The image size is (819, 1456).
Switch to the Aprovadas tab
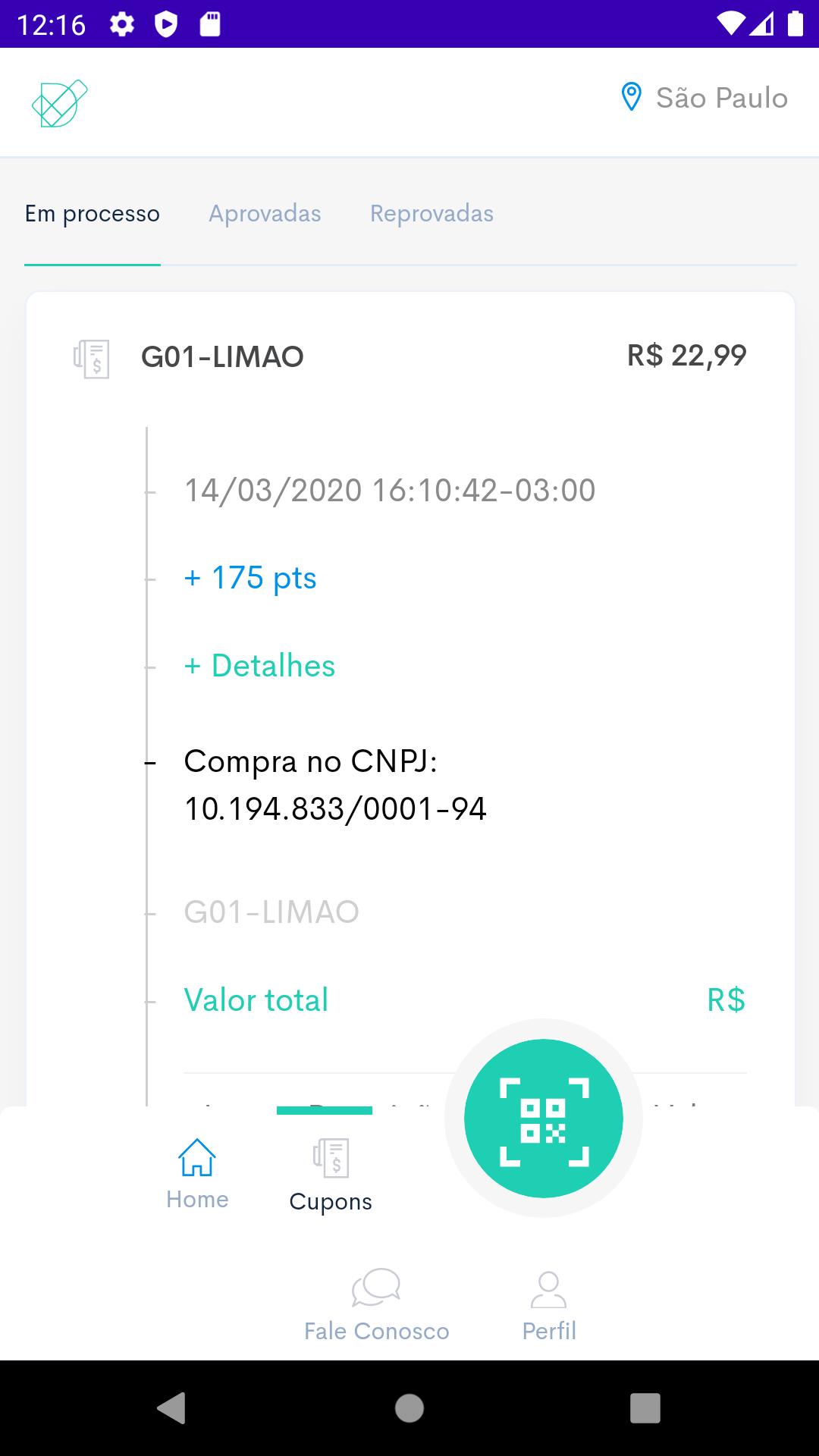(x=265, y=214)
